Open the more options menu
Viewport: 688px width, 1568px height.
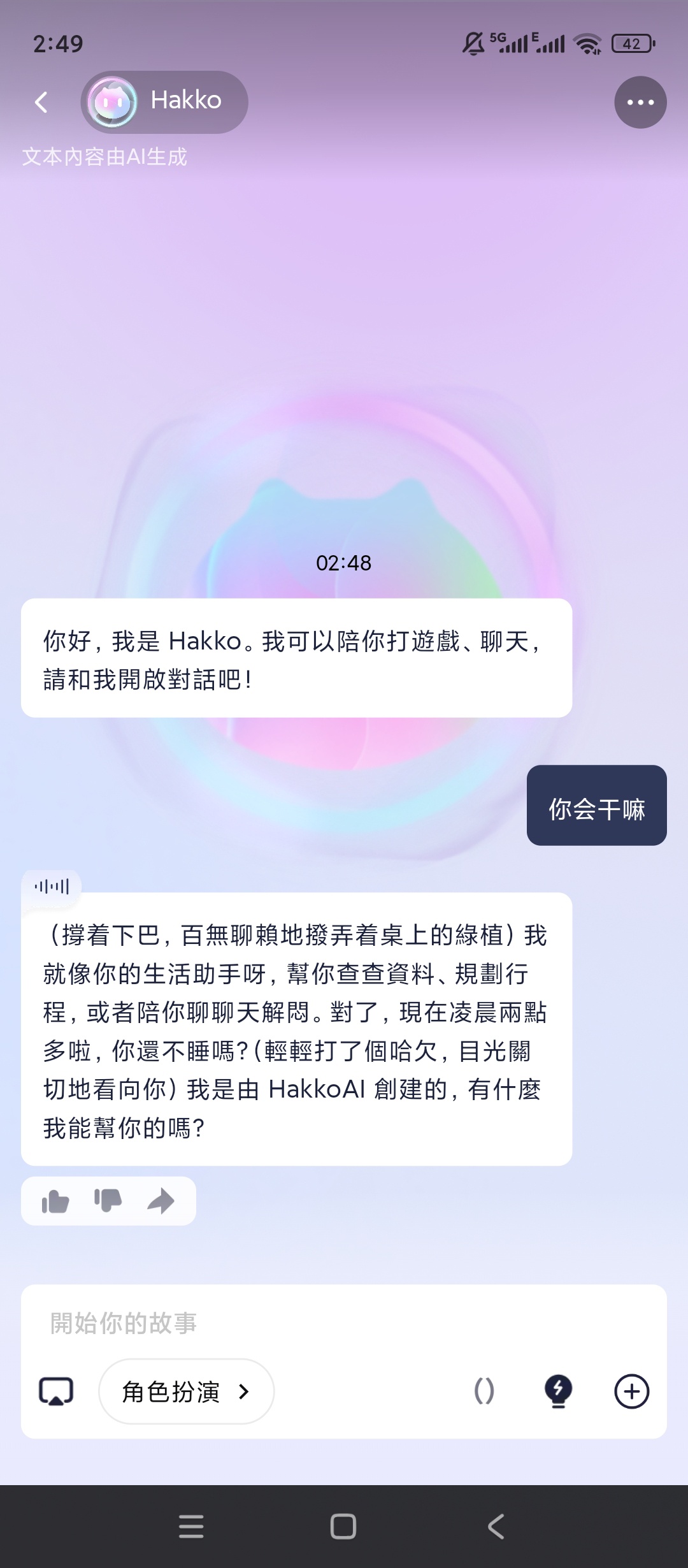(640, 102)
